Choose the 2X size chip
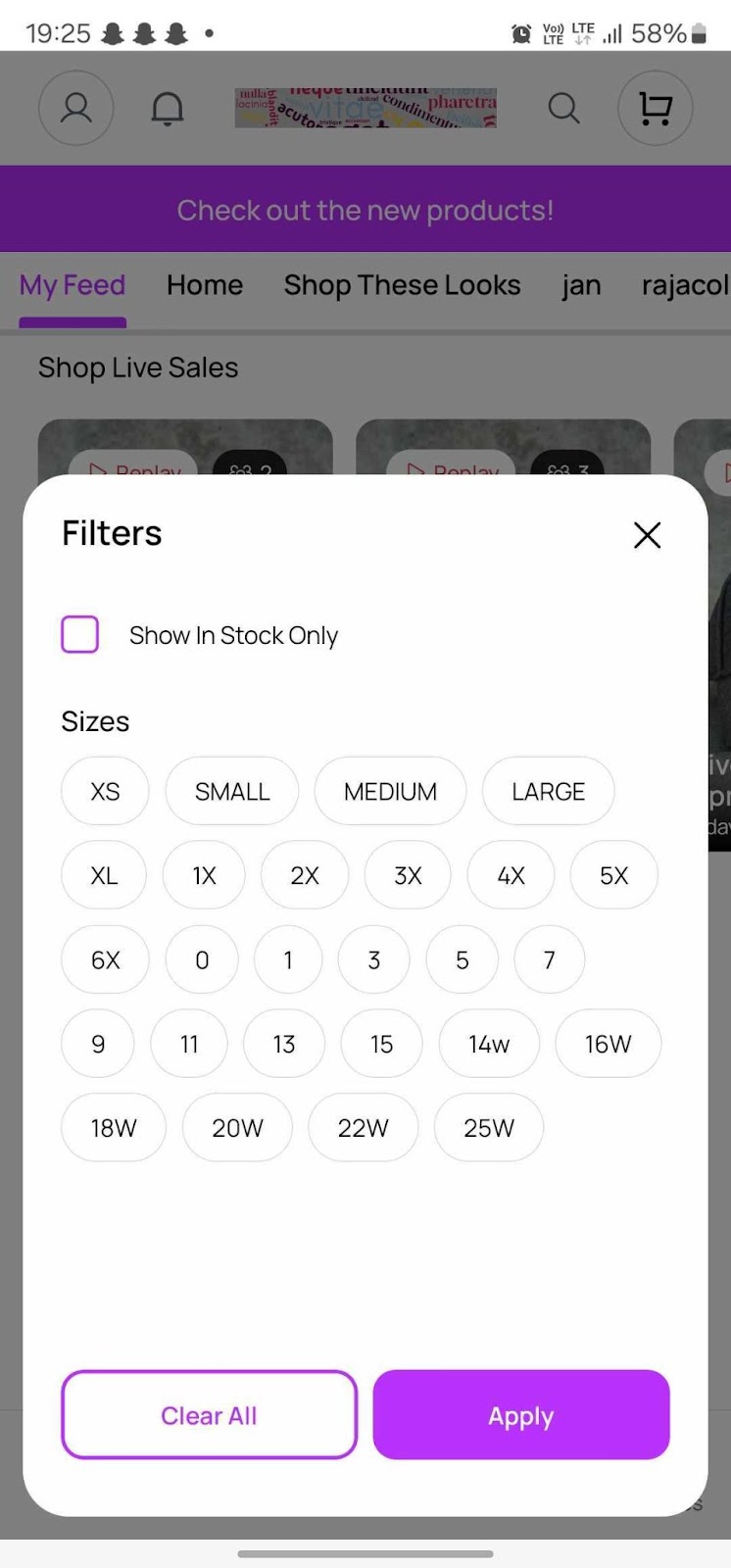 (305, 875)
